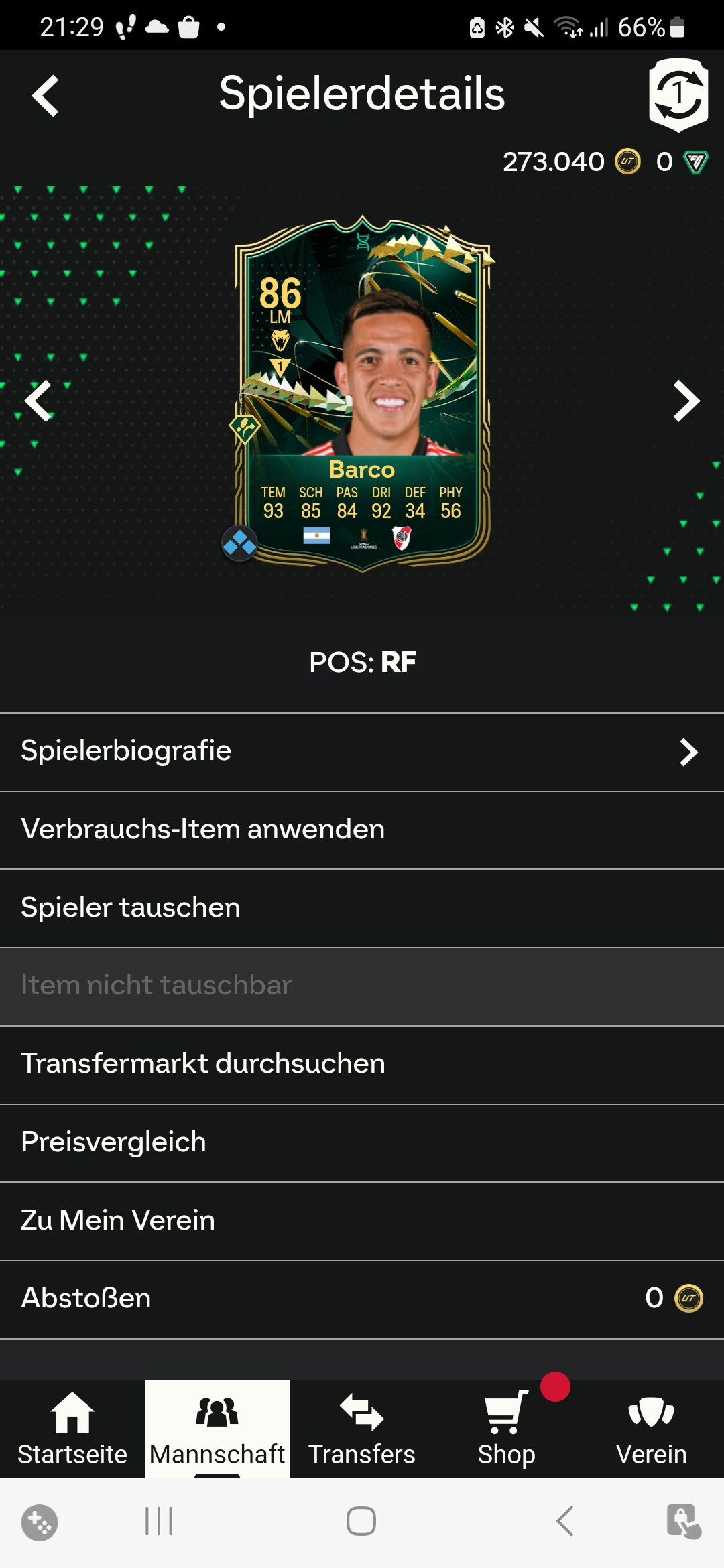Tap the Barco player card
The image size is (724, 1568).
[x=362, y=395]
